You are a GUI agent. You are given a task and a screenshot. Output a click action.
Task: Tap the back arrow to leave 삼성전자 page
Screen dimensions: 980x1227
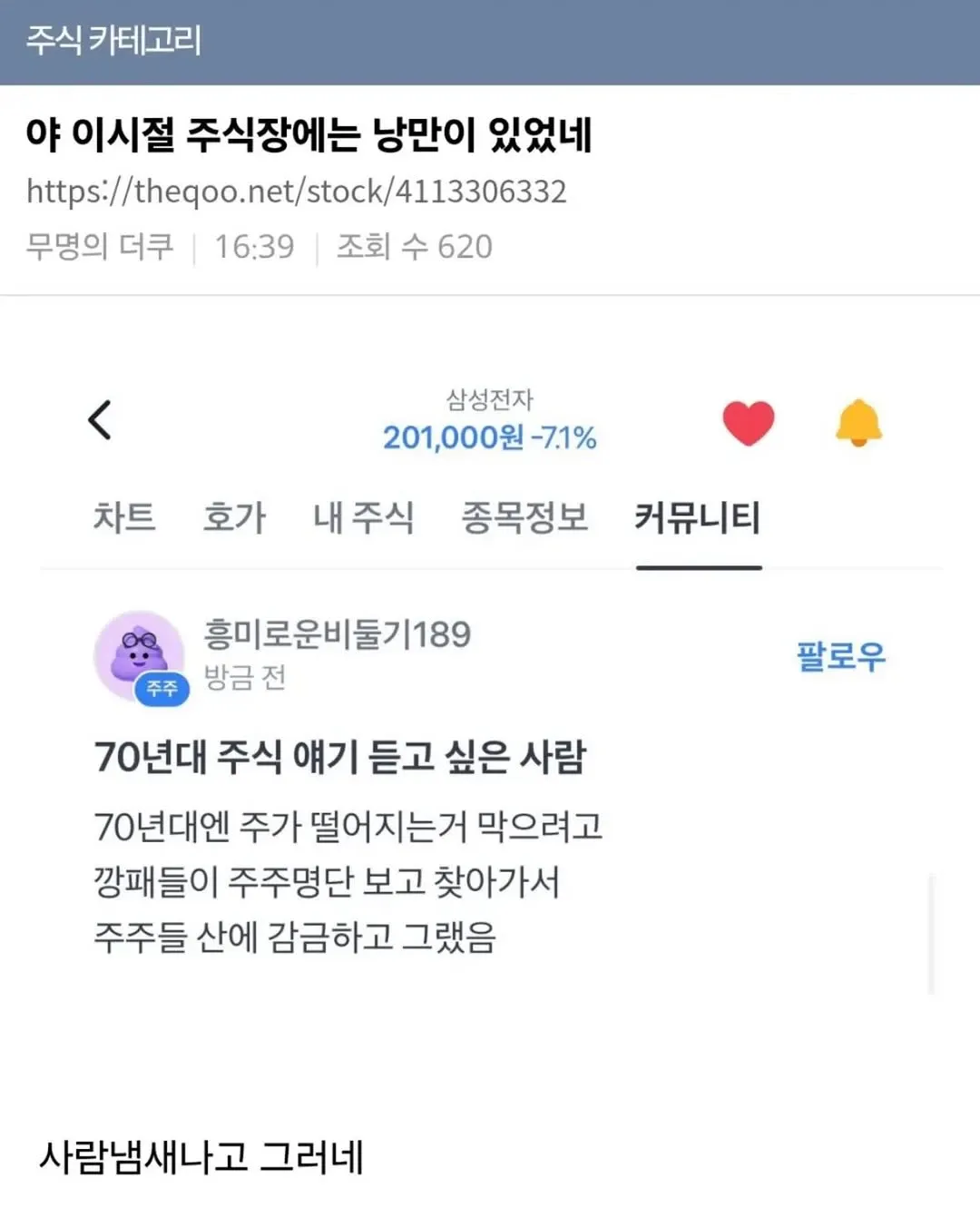point(102,419)
